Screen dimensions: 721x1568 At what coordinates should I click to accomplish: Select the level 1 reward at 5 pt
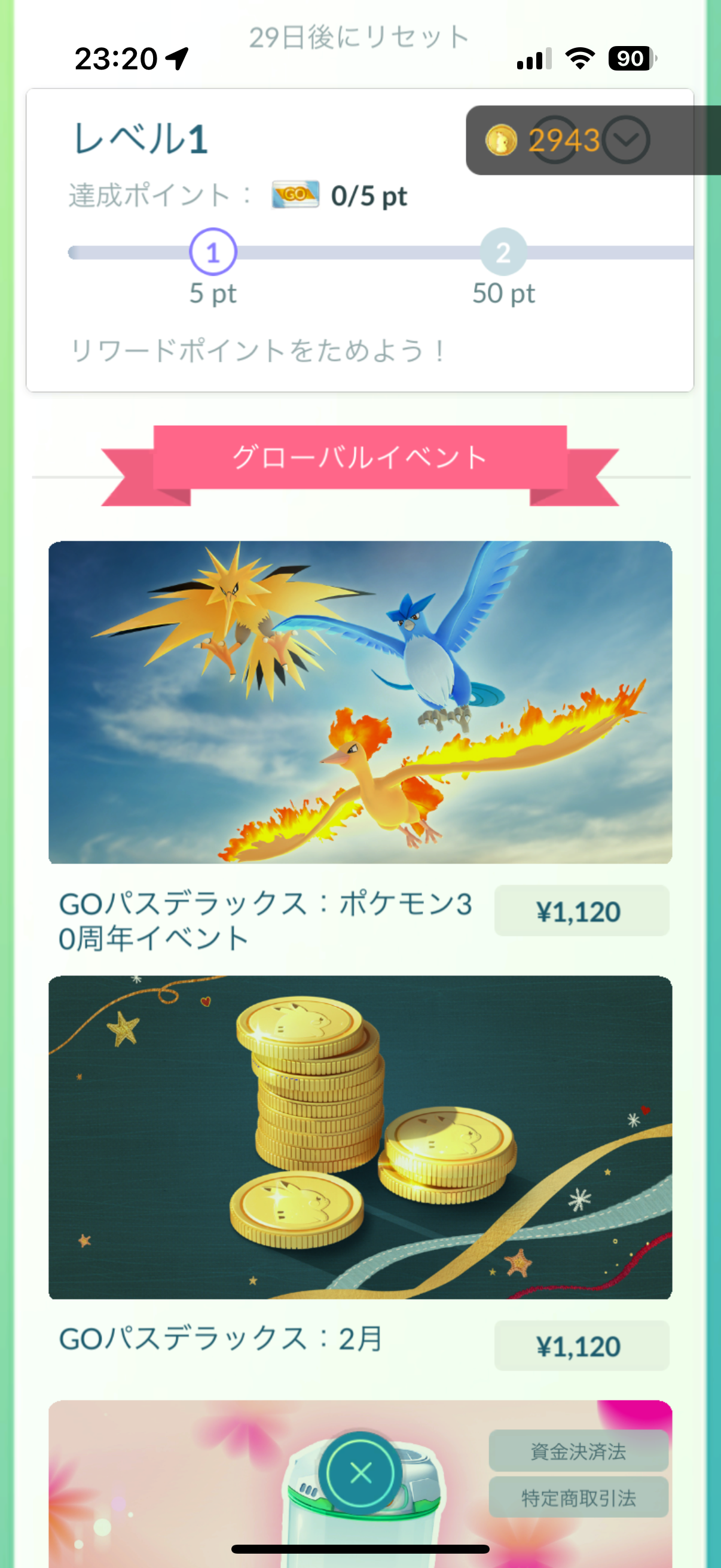(212, 252)
